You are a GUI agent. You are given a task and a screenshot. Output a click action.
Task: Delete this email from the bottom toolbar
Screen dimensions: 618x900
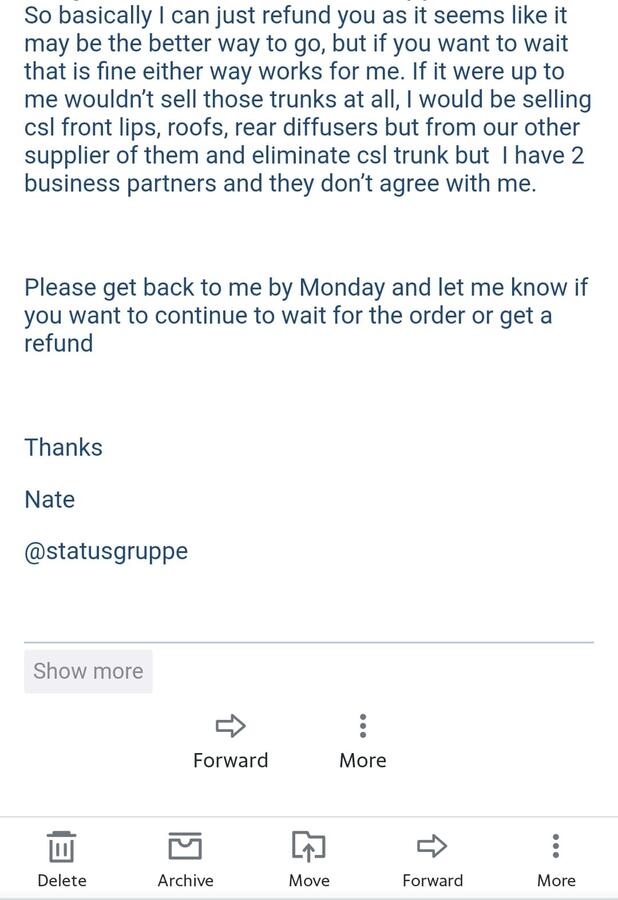click(62, 859)
